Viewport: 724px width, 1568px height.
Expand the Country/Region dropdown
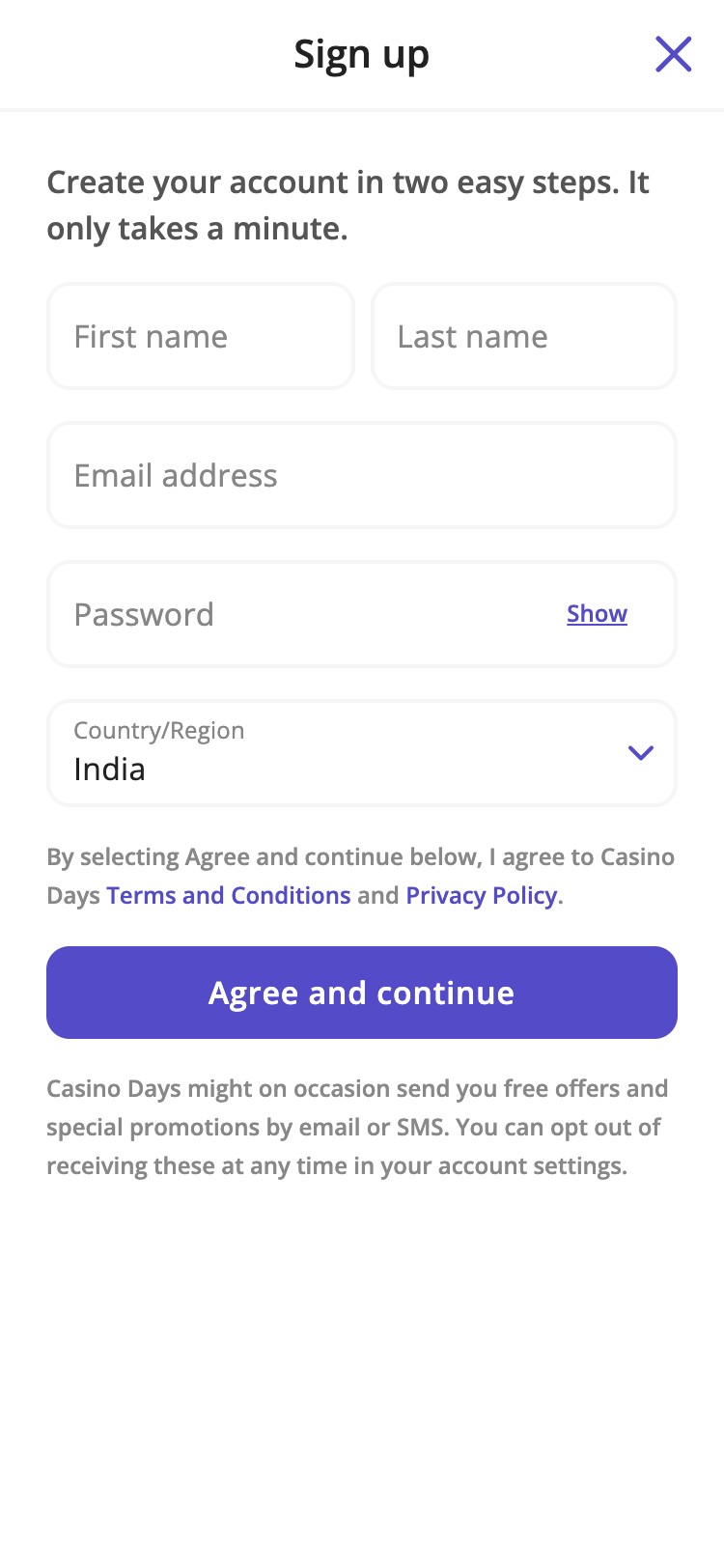pos(362,753)
